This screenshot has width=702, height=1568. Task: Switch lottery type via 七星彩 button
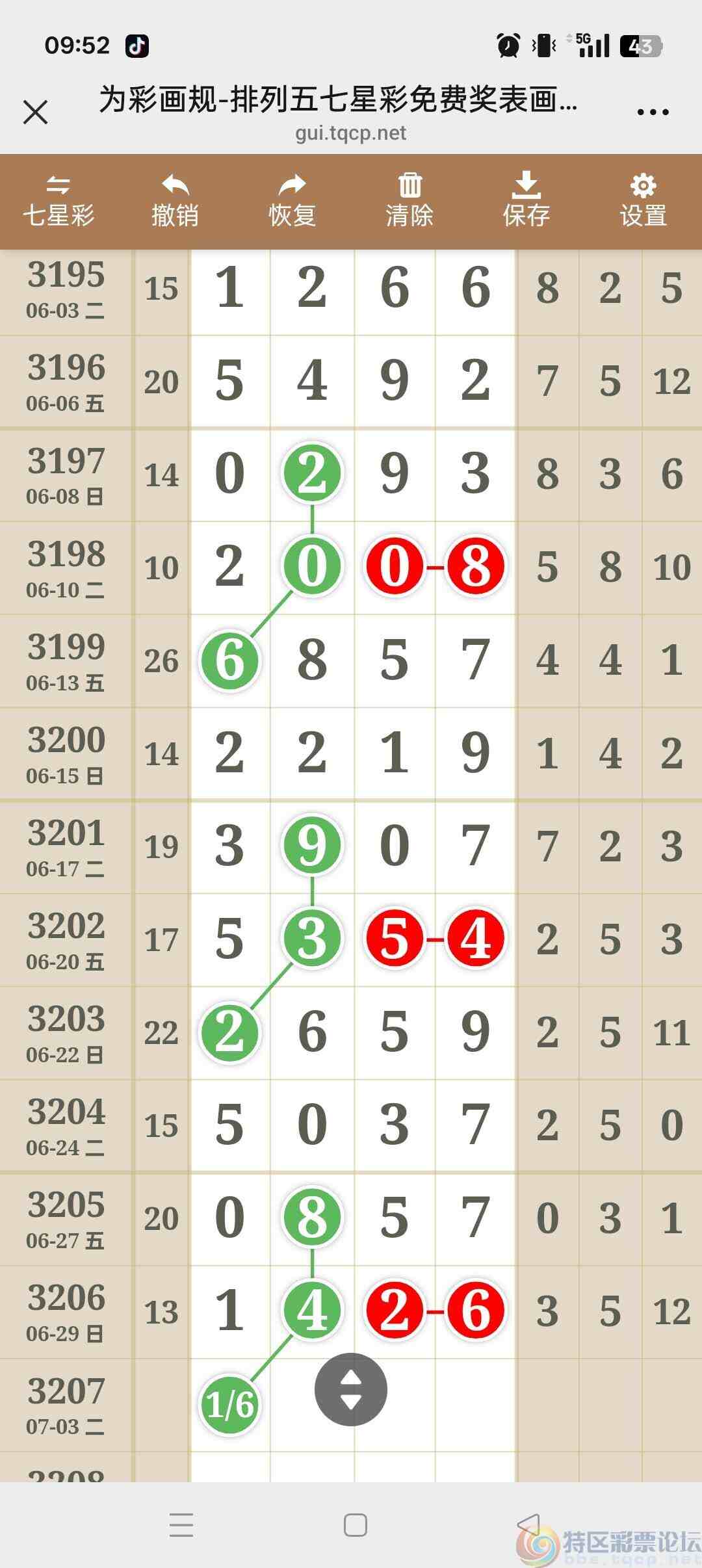pyautogui.click(x=58, y=202)
